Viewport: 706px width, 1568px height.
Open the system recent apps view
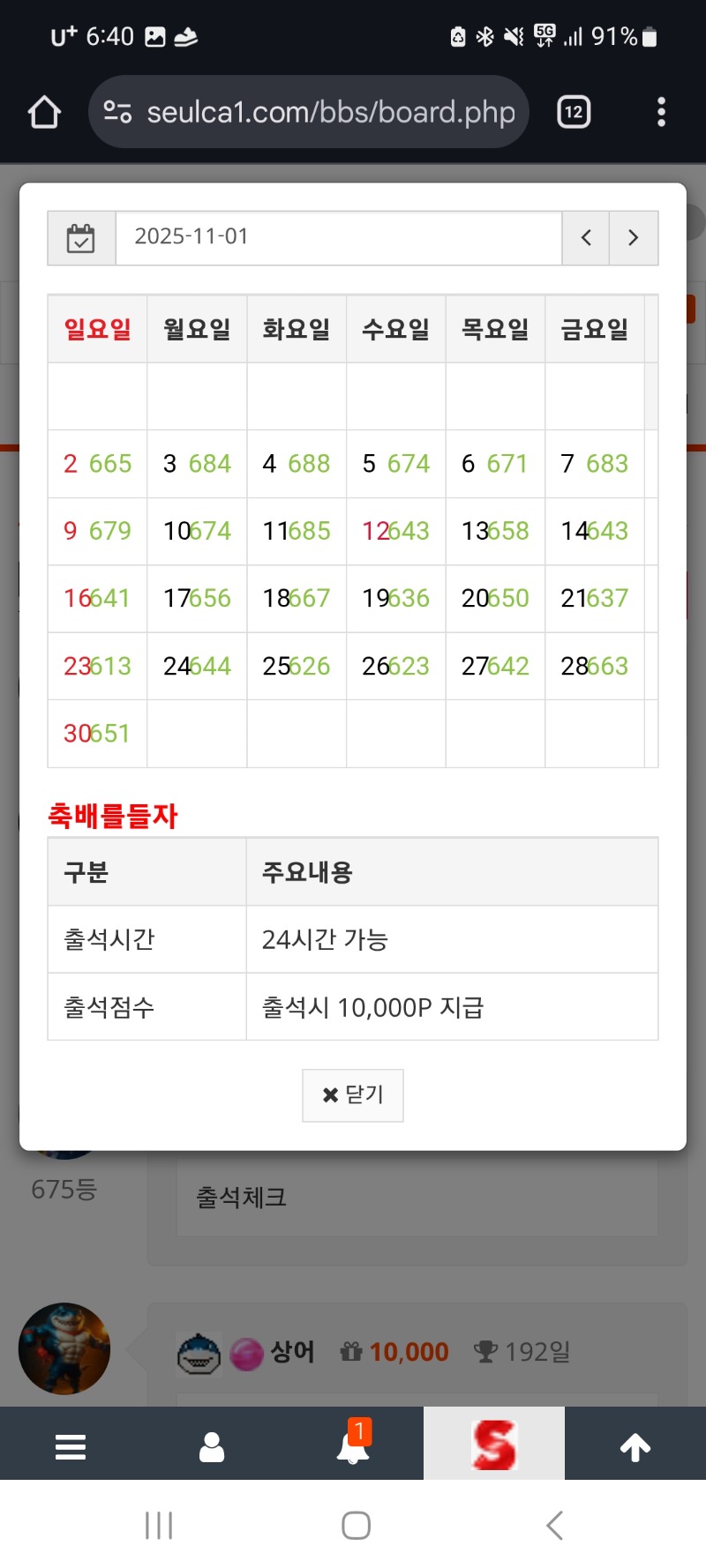click(x=159, y=1525)
